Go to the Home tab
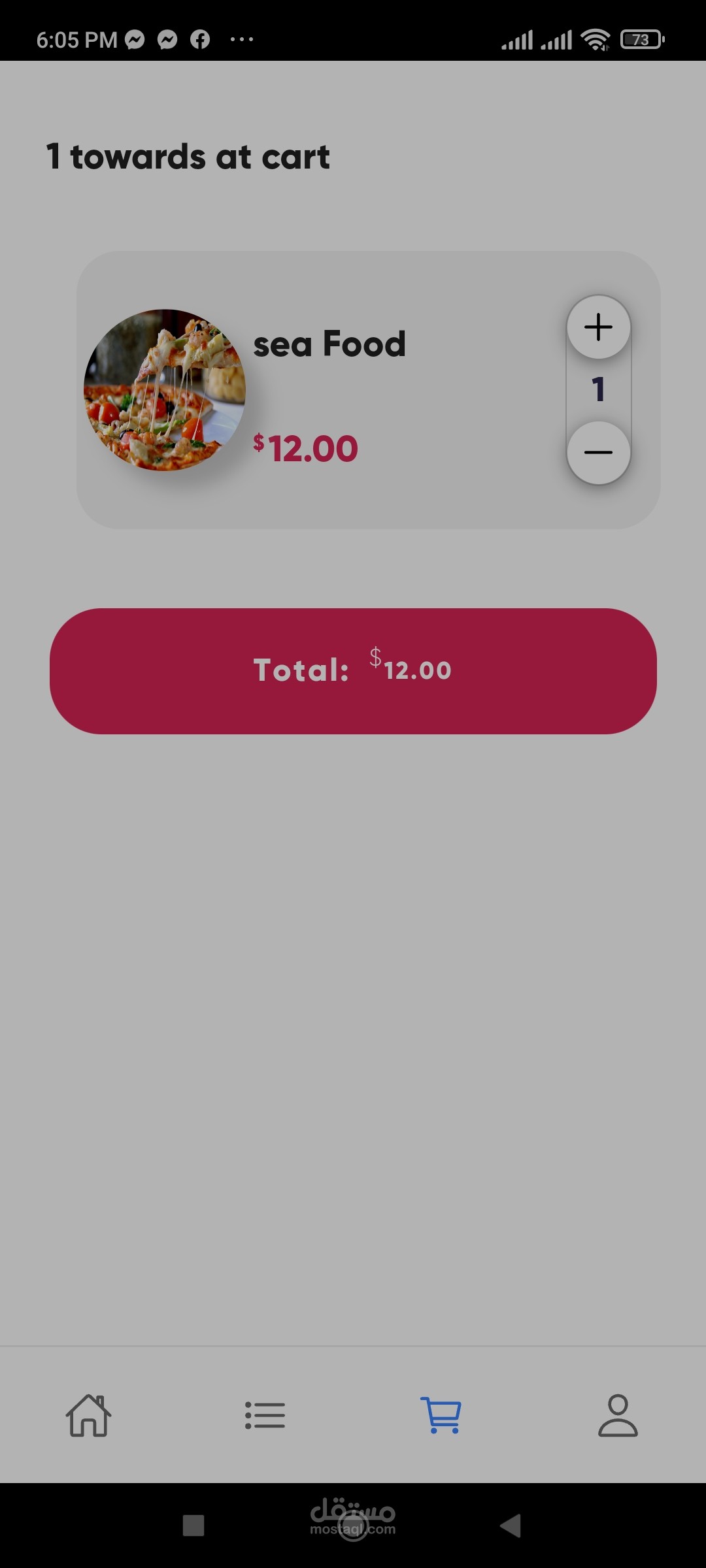Viewport: 706px width, 1568px height. 89,1416
